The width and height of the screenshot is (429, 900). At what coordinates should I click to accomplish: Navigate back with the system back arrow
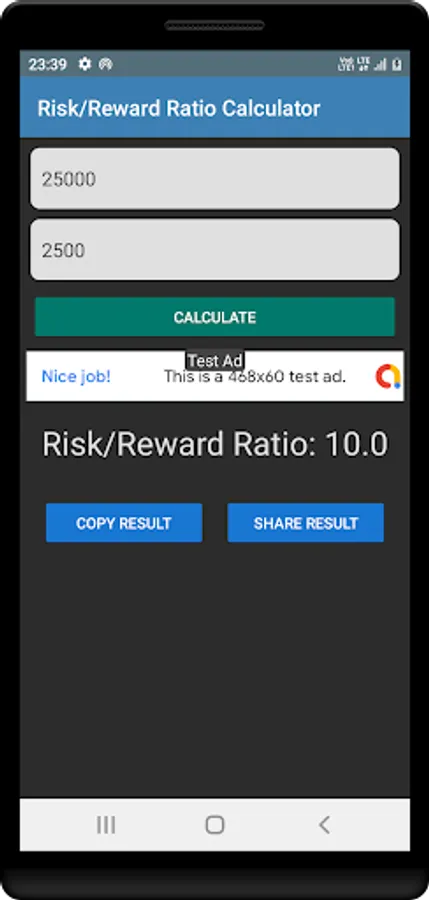click(324, 825)
